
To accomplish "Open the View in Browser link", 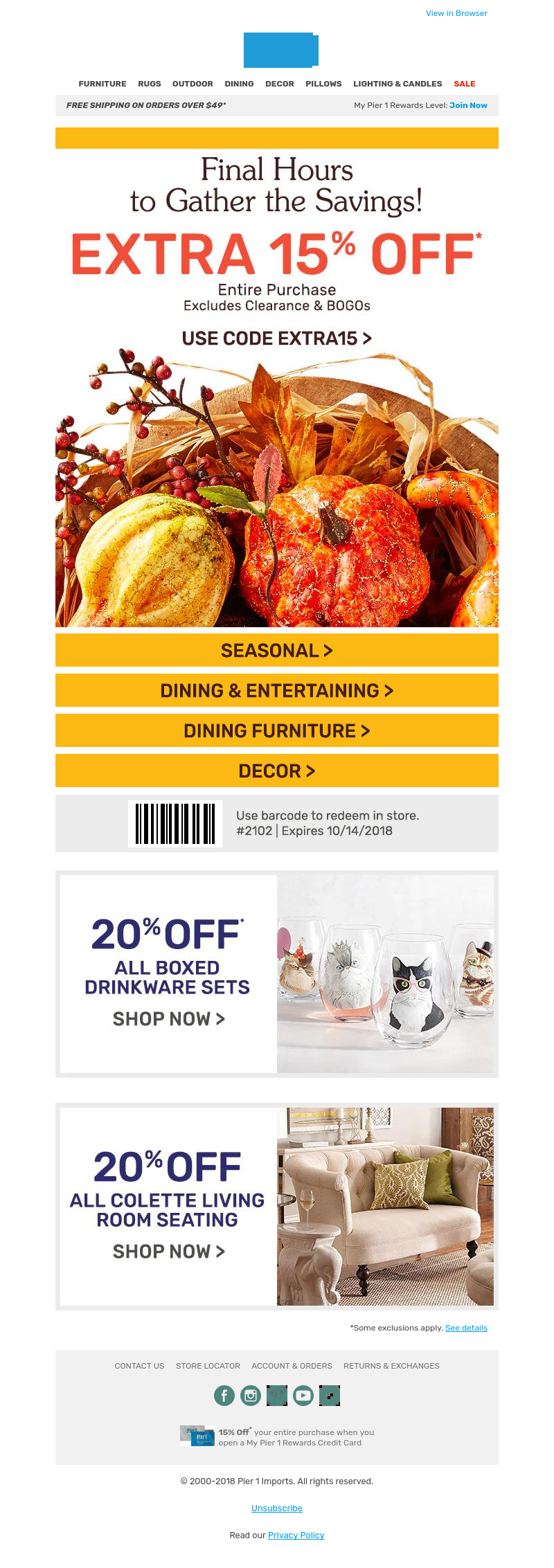I will point(456,13).
